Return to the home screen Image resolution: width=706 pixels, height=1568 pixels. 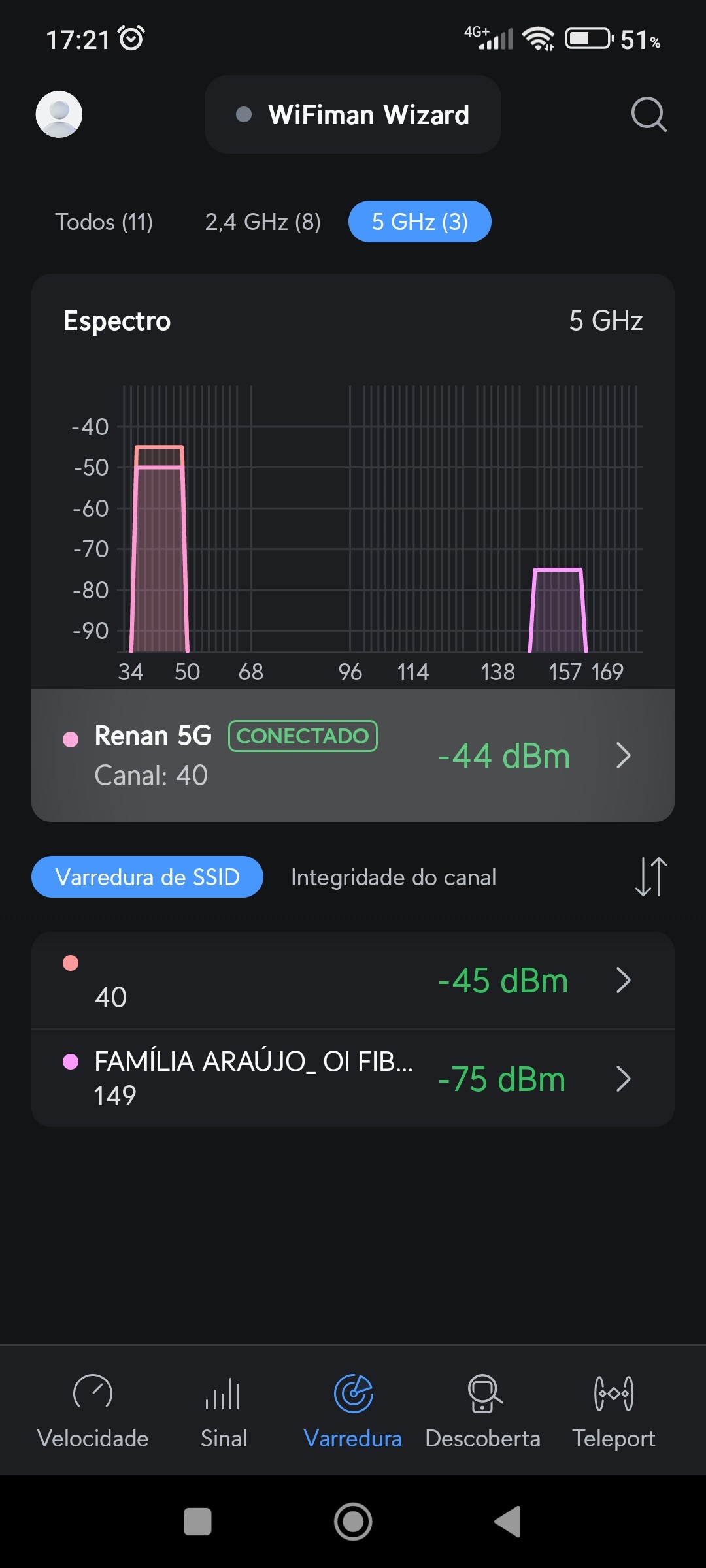tap(353, 1522)
